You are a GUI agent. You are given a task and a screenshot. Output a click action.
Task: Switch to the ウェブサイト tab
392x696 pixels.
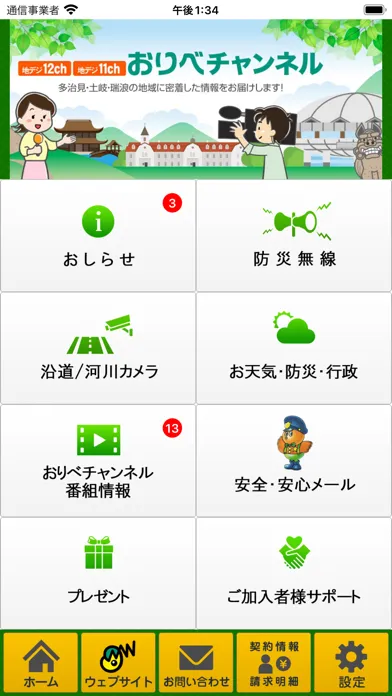point(119,662)
